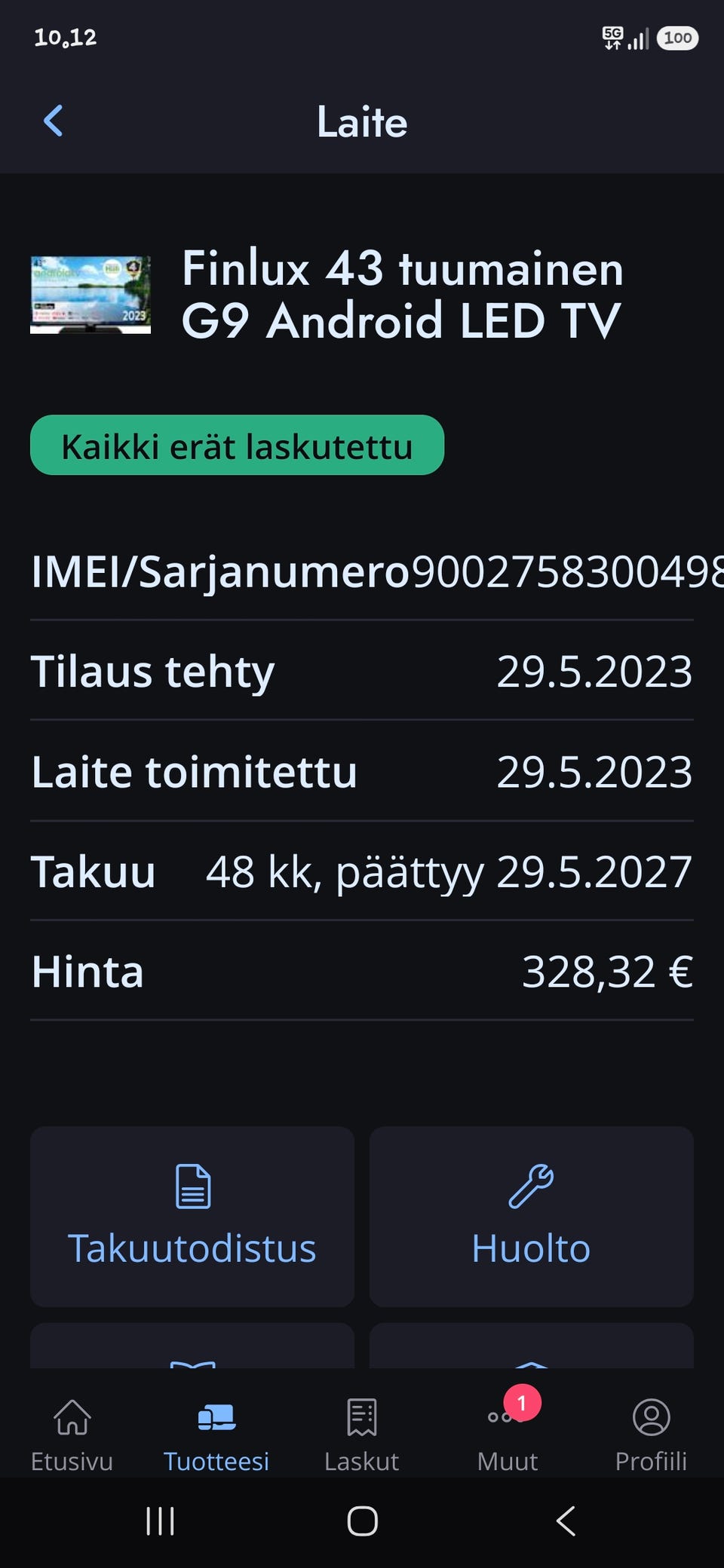The image size is (724, 1568).
Task: Open the Huolto service option
Action: pos(532,1216)
